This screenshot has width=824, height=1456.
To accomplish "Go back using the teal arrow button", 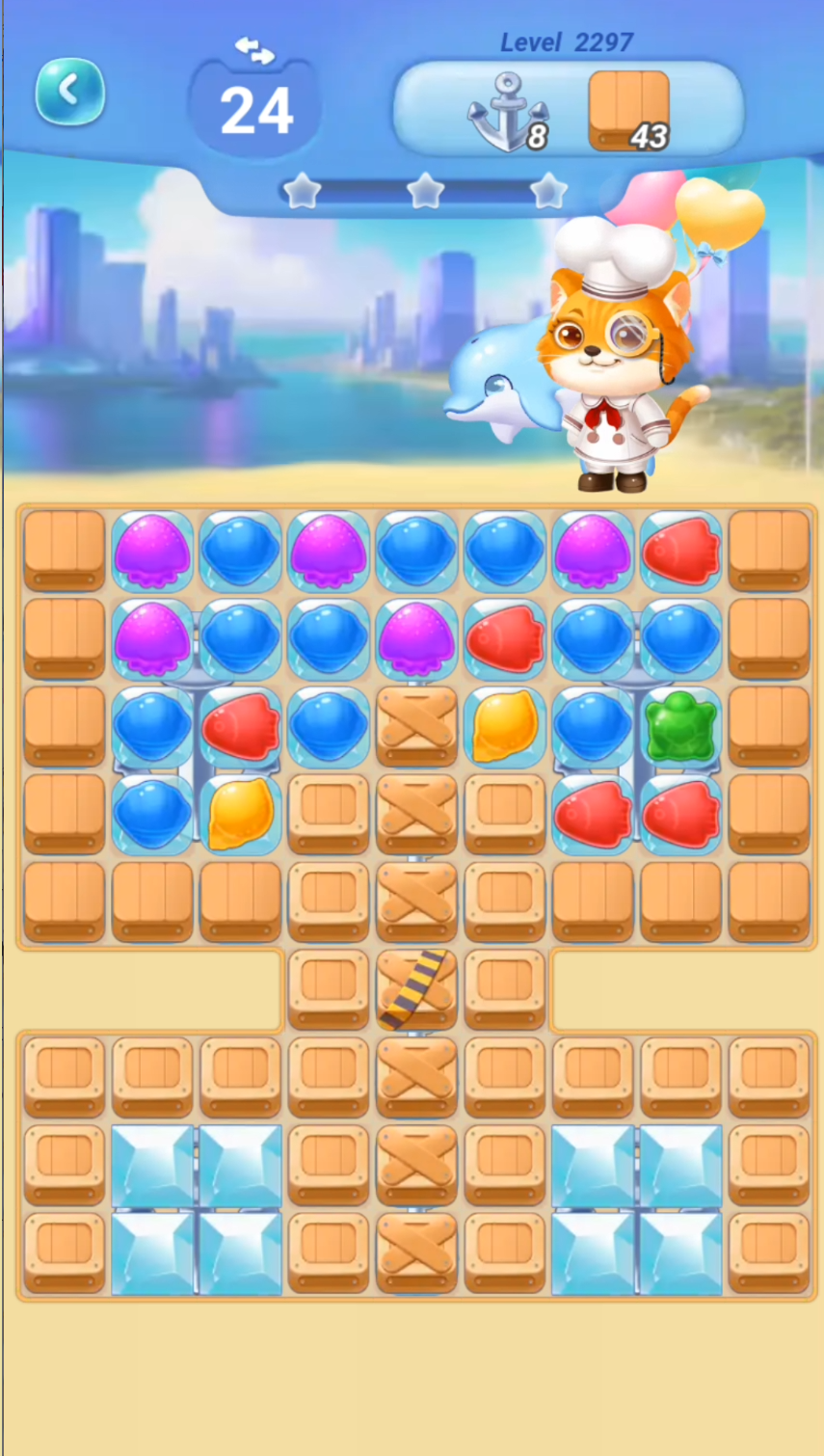I will [x=69, y=92].
